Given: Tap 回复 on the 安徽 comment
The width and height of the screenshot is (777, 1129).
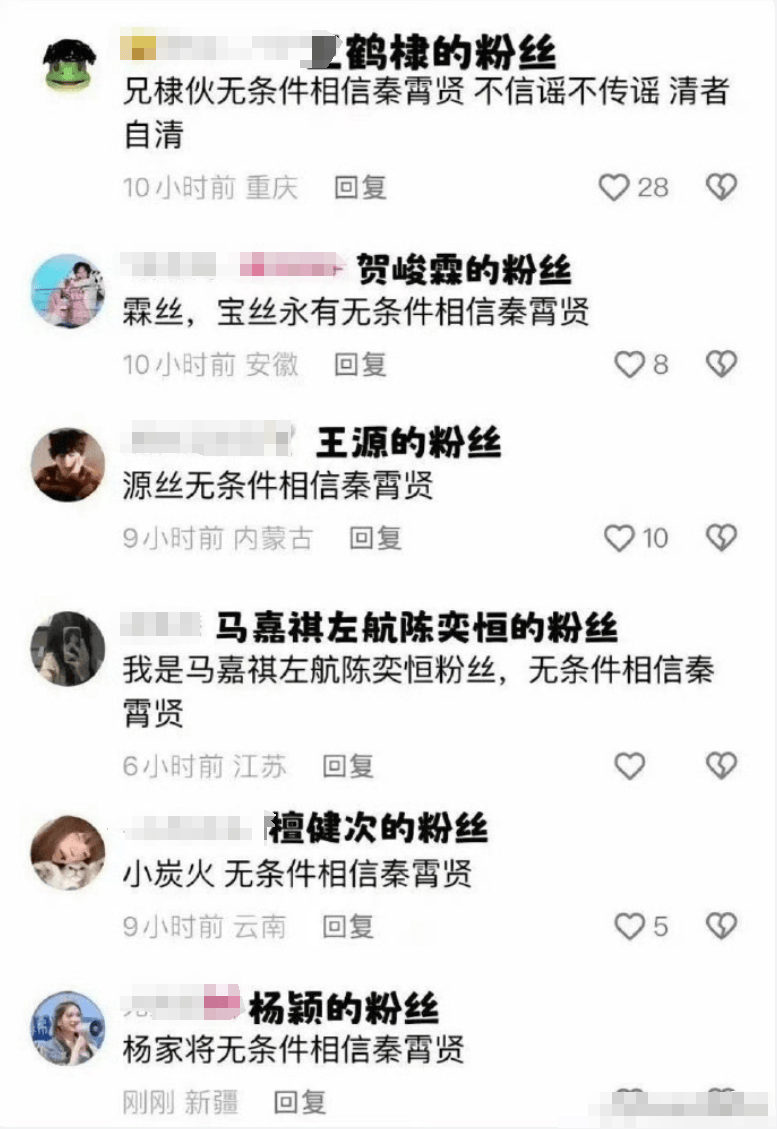Looking at the screenshot, I should (360, 365).
